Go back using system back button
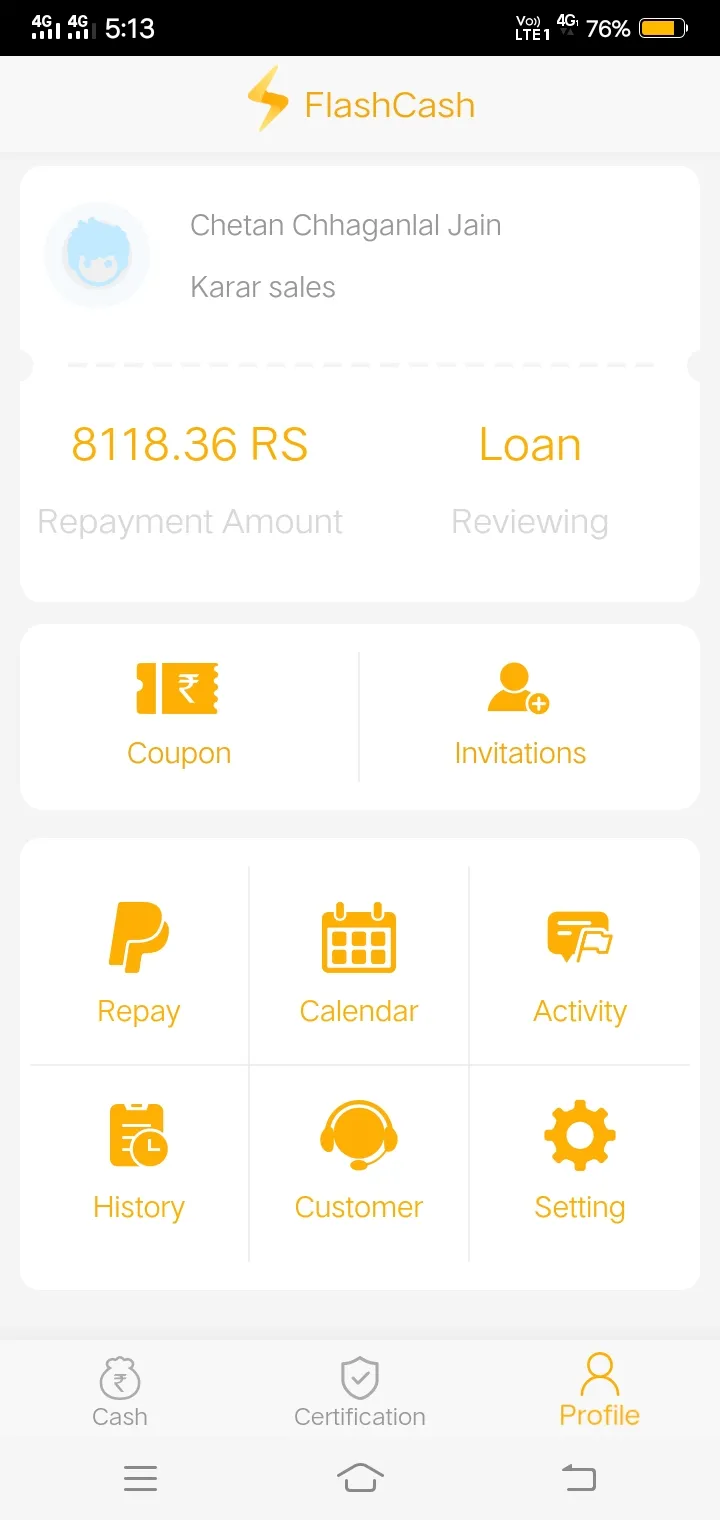Screen dimensions: 720x1520 click(x=579, y=1478)
